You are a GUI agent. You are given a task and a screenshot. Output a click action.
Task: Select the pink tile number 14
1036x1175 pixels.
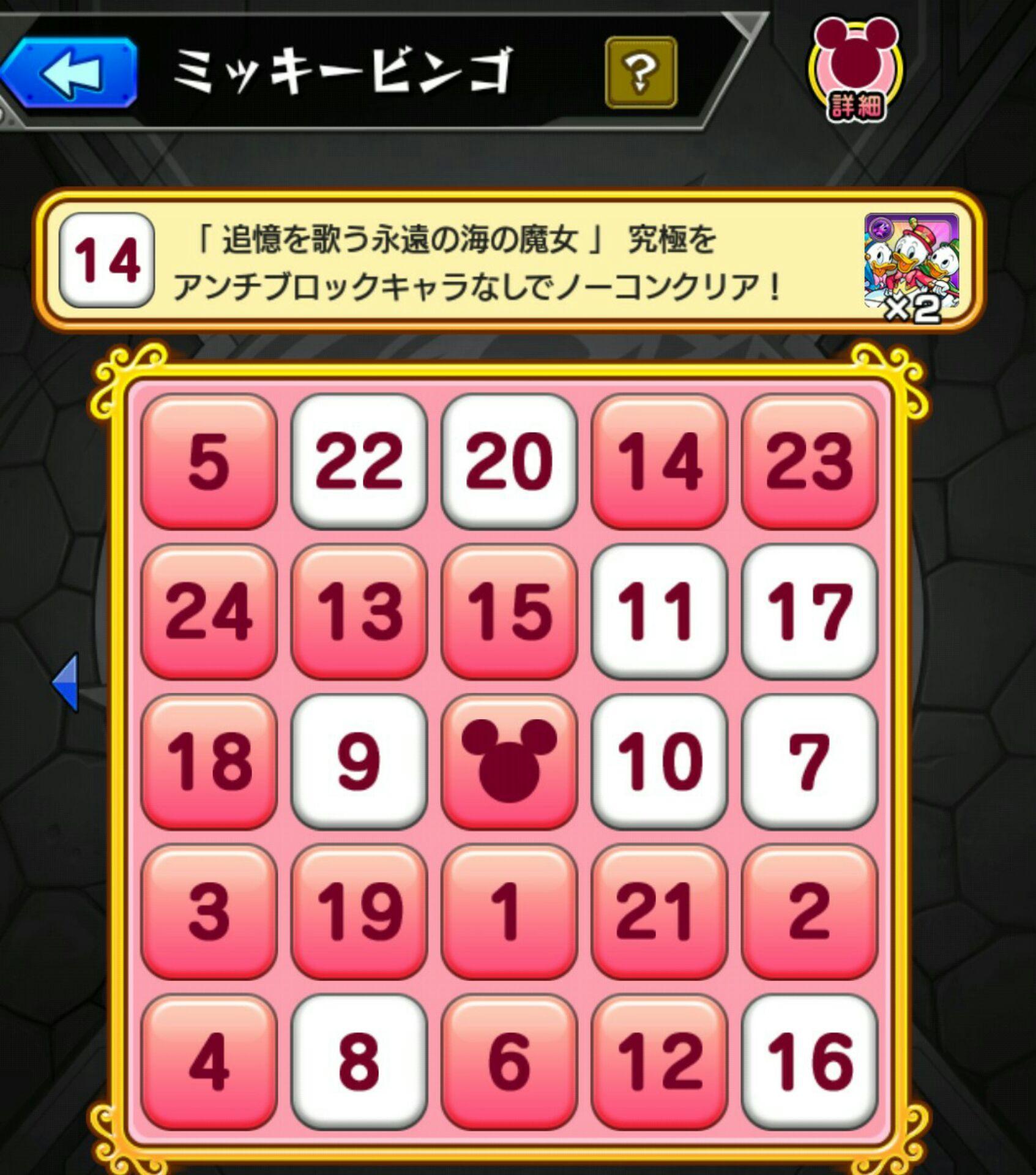pos(658,461)
